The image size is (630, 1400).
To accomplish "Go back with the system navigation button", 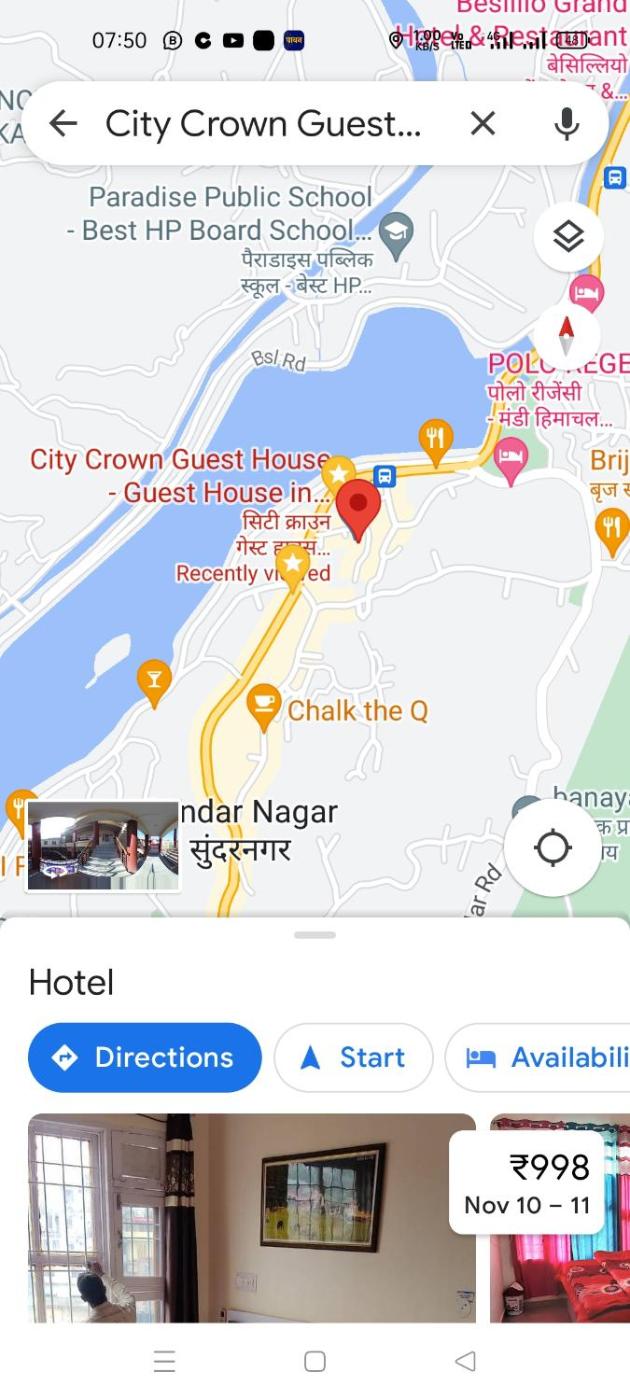I will pos(465,1361).
